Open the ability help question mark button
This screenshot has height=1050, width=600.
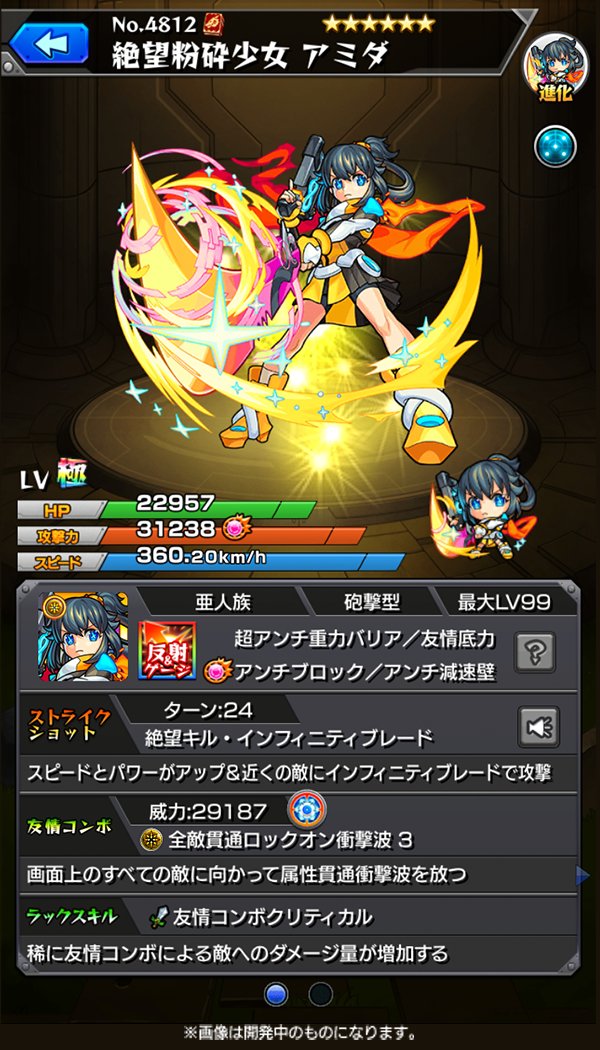click(535, 652)
